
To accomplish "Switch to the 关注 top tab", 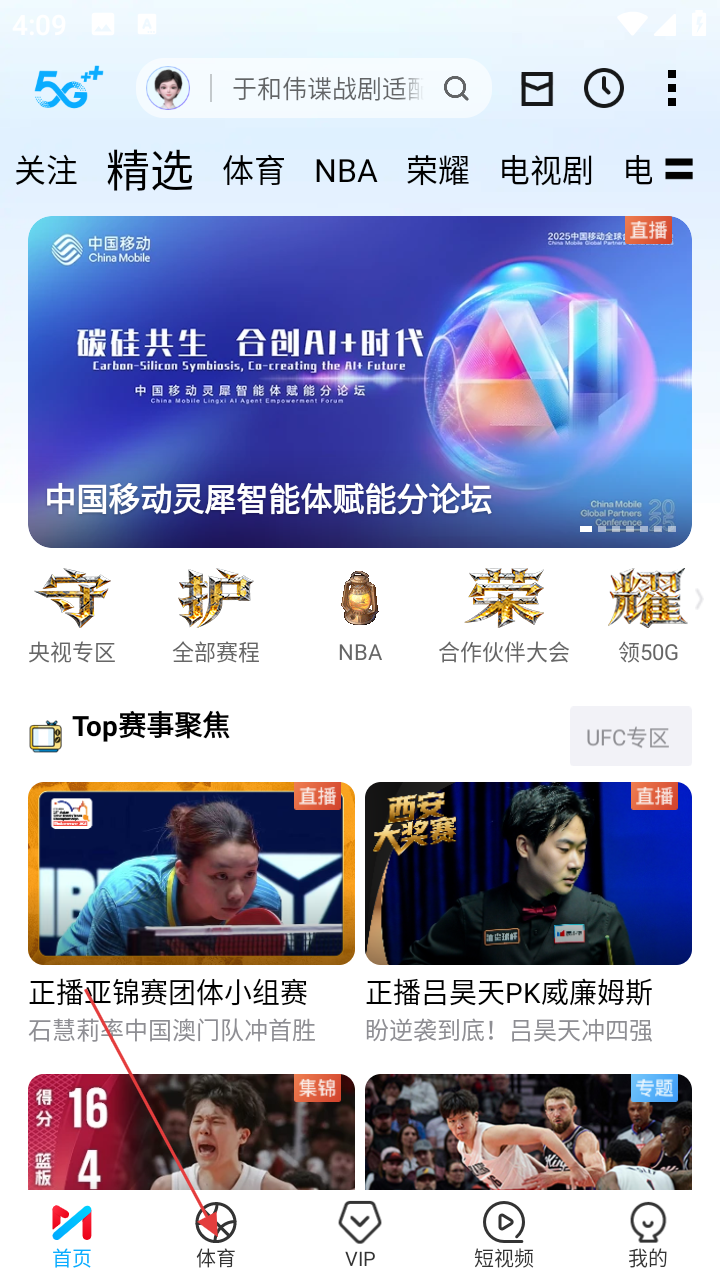I will [x=46, y=171].
